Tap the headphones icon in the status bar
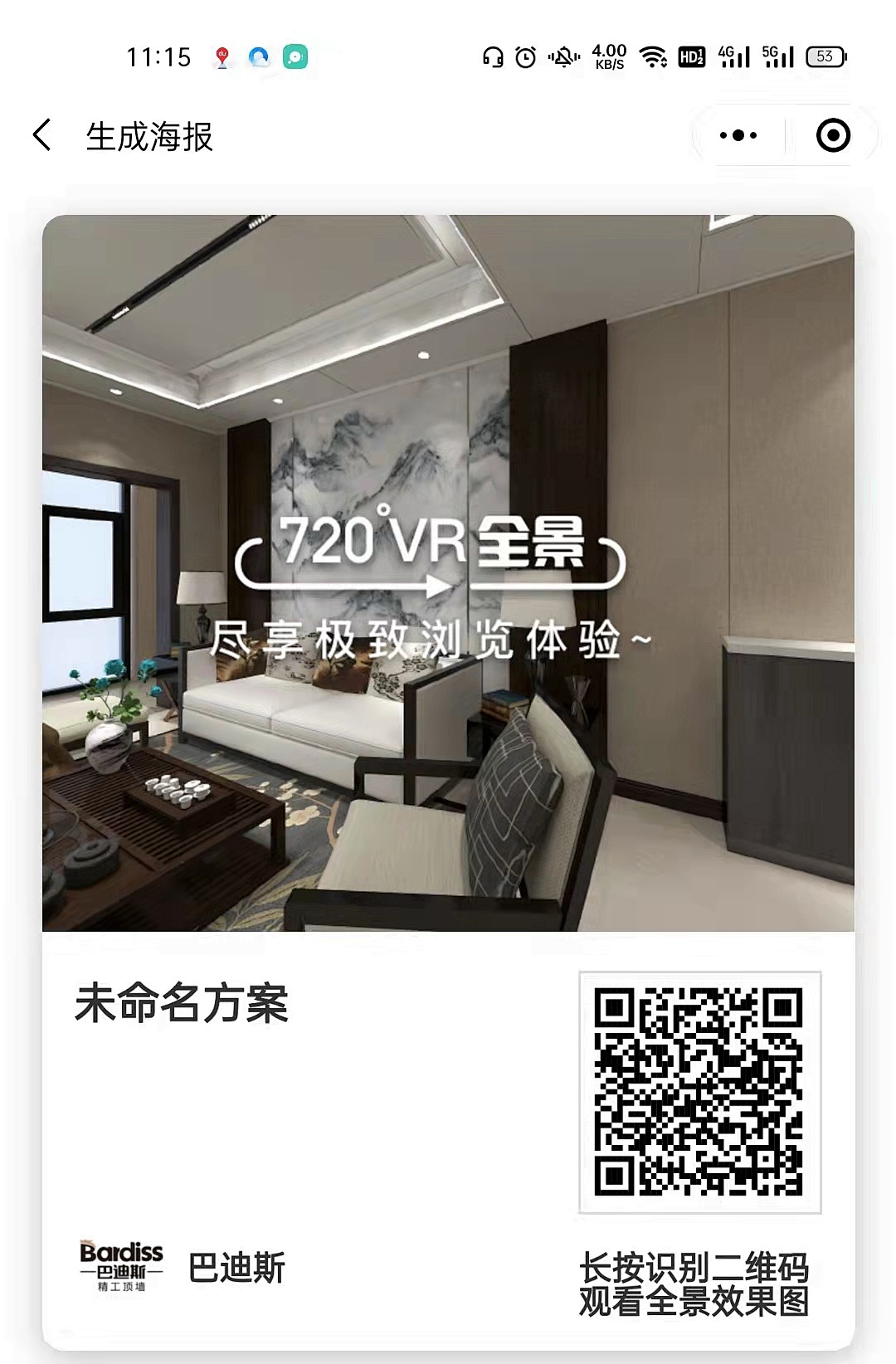 493,56
